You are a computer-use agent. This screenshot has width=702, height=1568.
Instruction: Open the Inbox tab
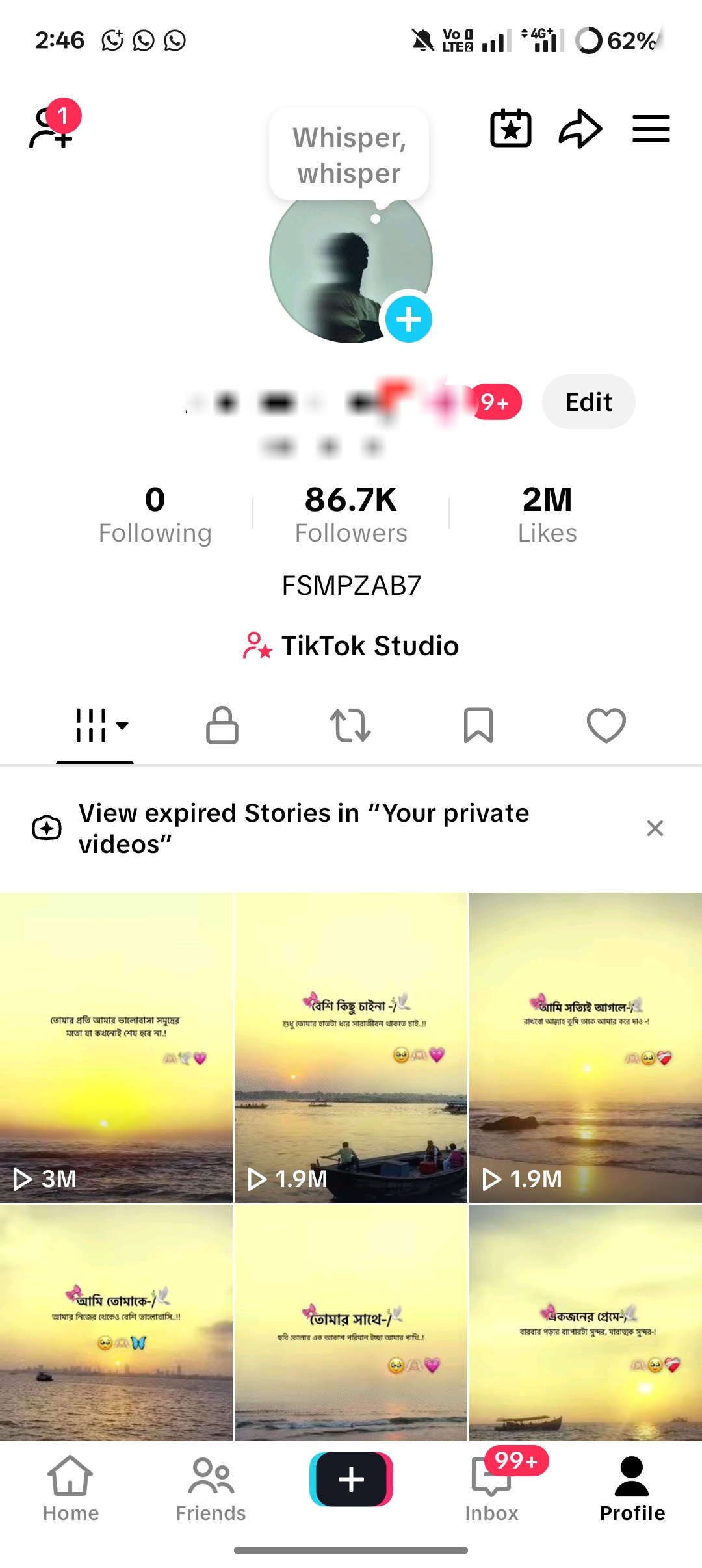click(492, 1489)
